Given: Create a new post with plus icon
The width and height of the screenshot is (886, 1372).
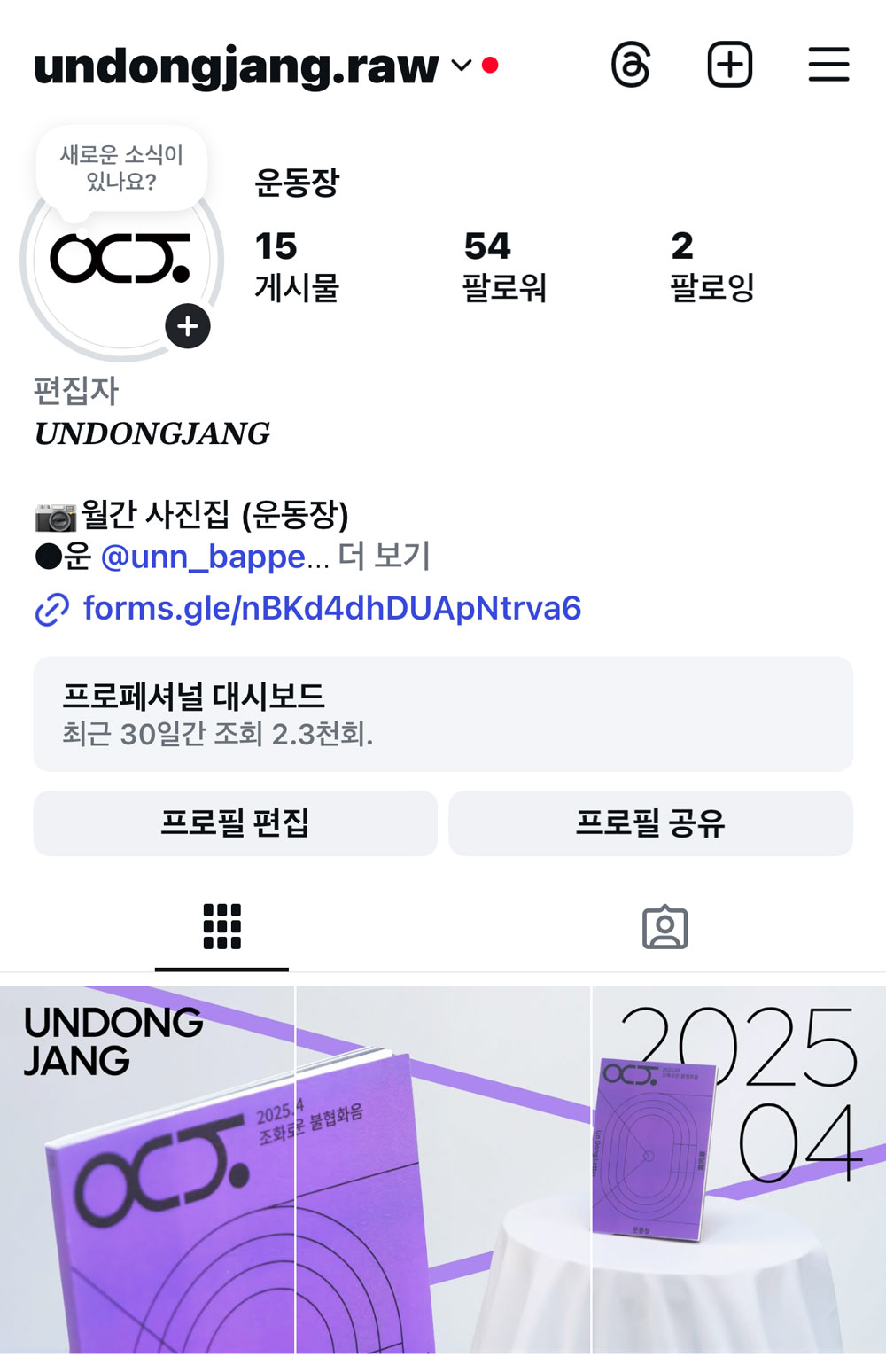Looking at the screenshot, I should coord(730,65).
